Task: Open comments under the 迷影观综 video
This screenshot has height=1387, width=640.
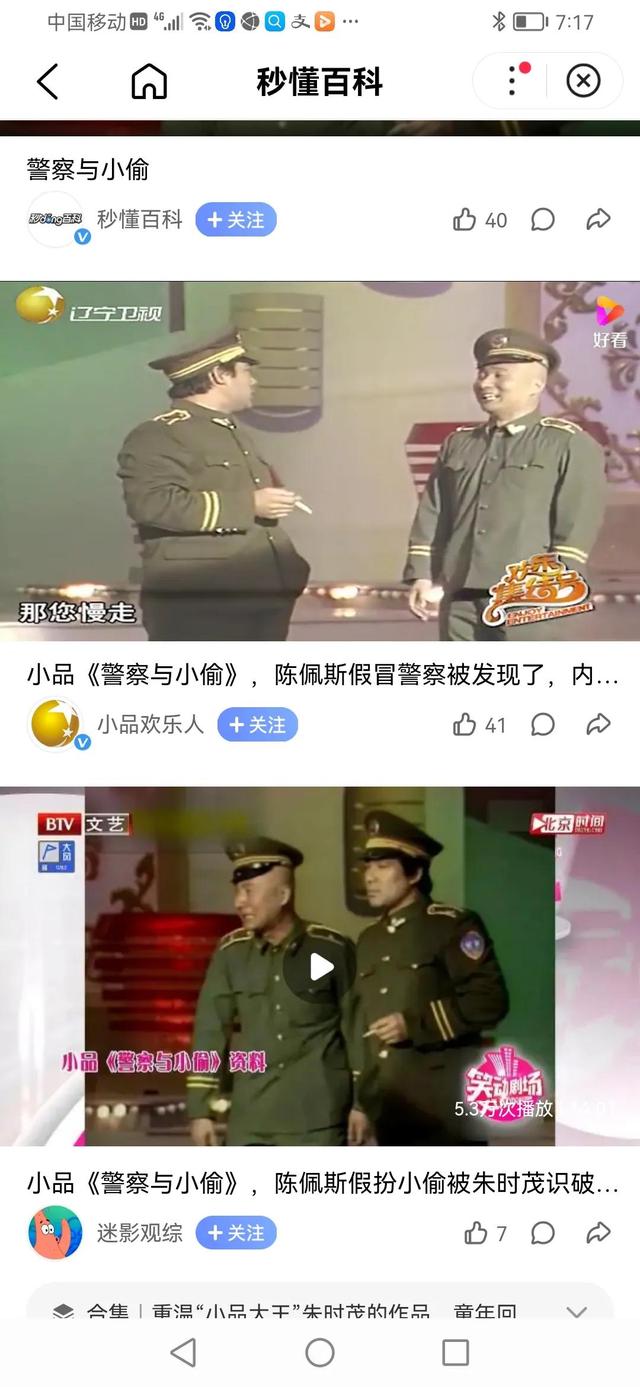Action: click(542, 1233)
